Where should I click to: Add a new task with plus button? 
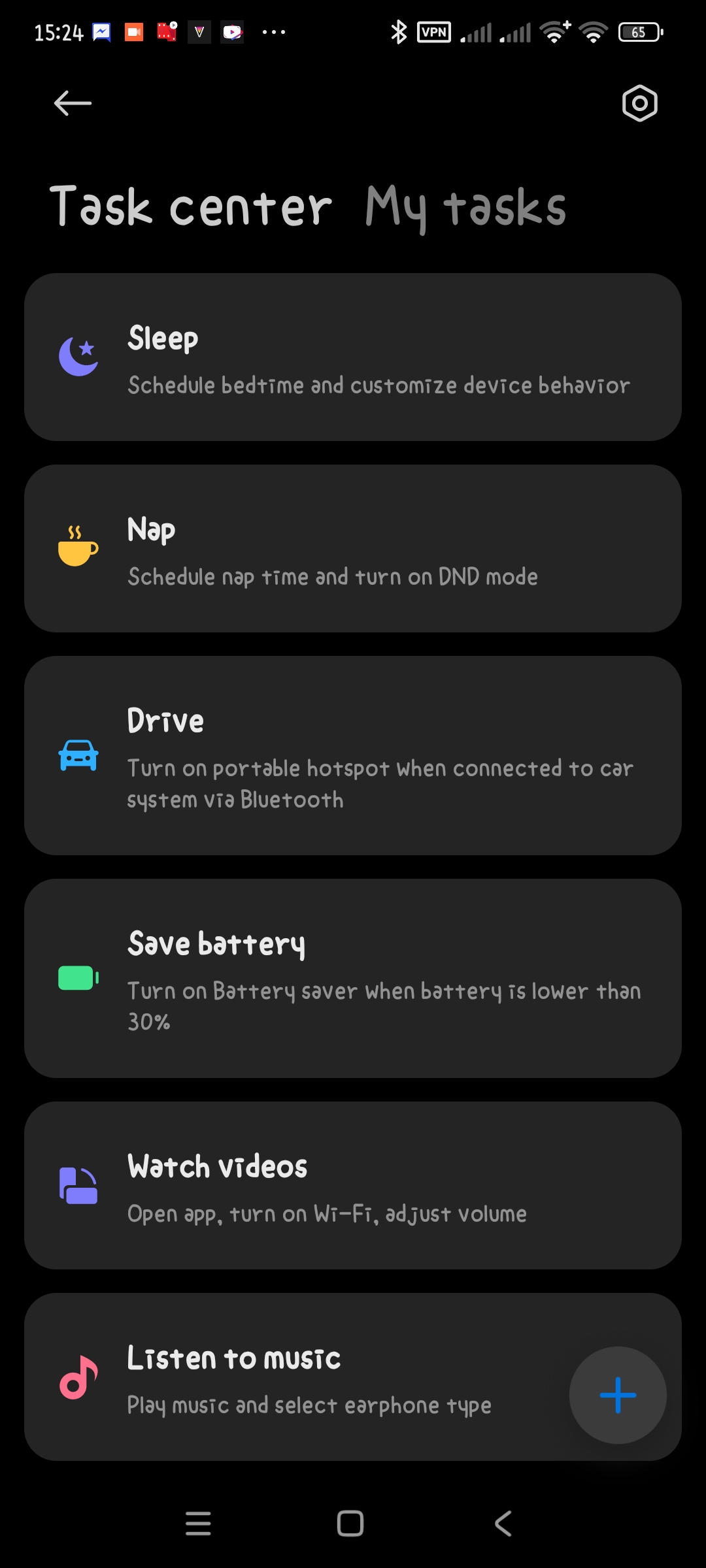[618, 1396]
